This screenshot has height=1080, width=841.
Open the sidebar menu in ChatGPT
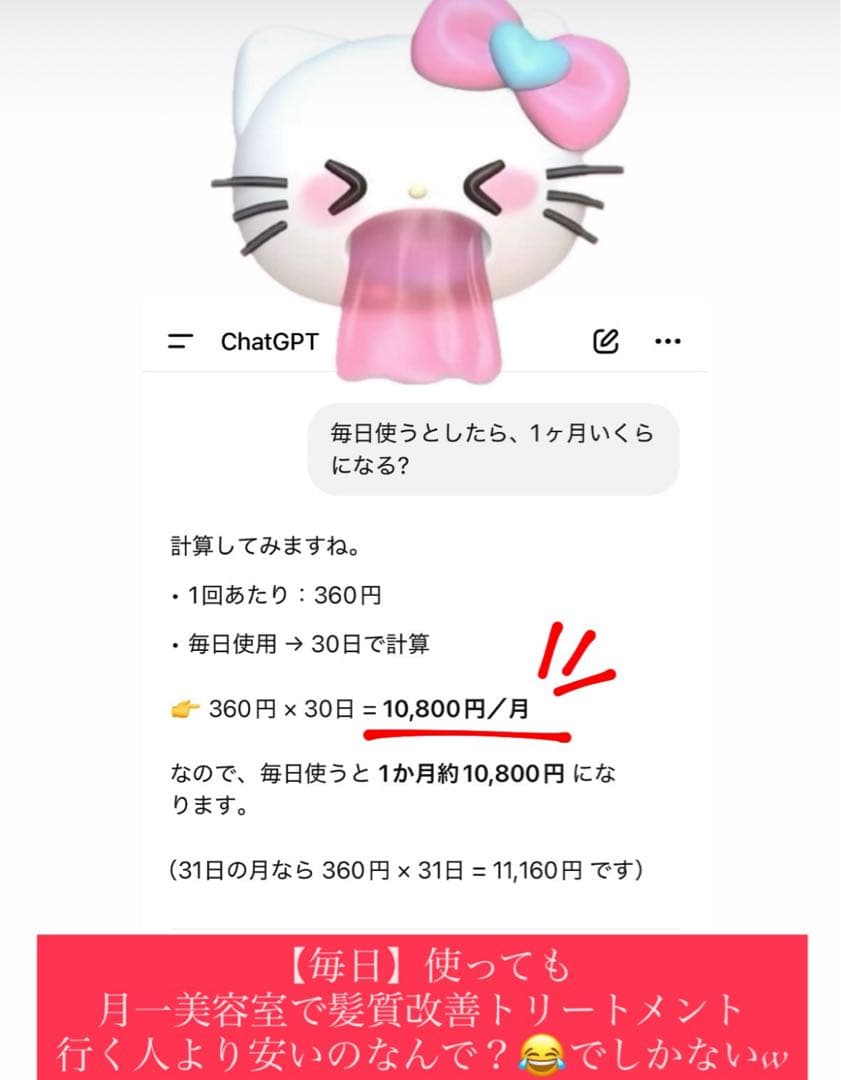(178, 341)
